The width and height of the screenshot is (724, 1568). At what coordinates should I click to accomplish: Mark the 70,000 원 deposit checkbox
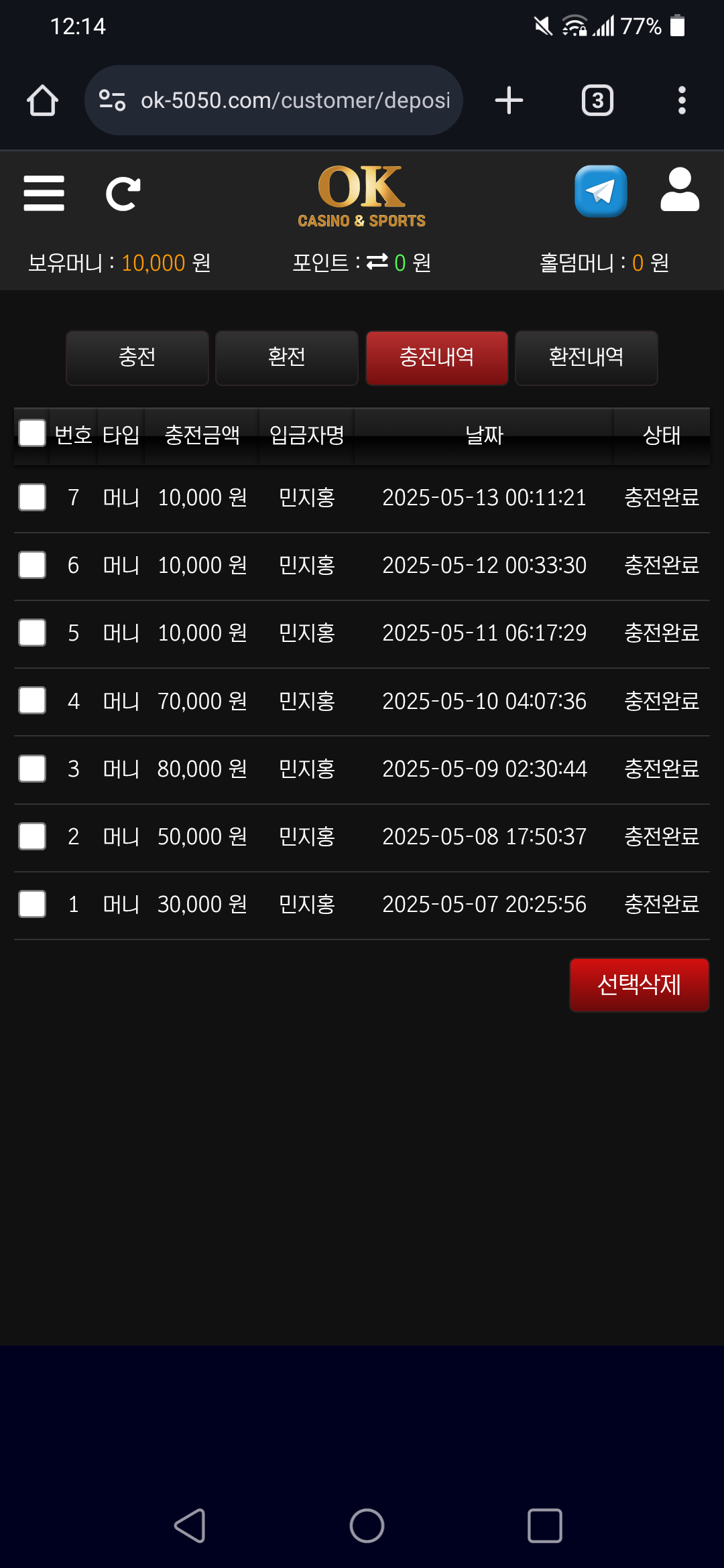pos(32,701)
